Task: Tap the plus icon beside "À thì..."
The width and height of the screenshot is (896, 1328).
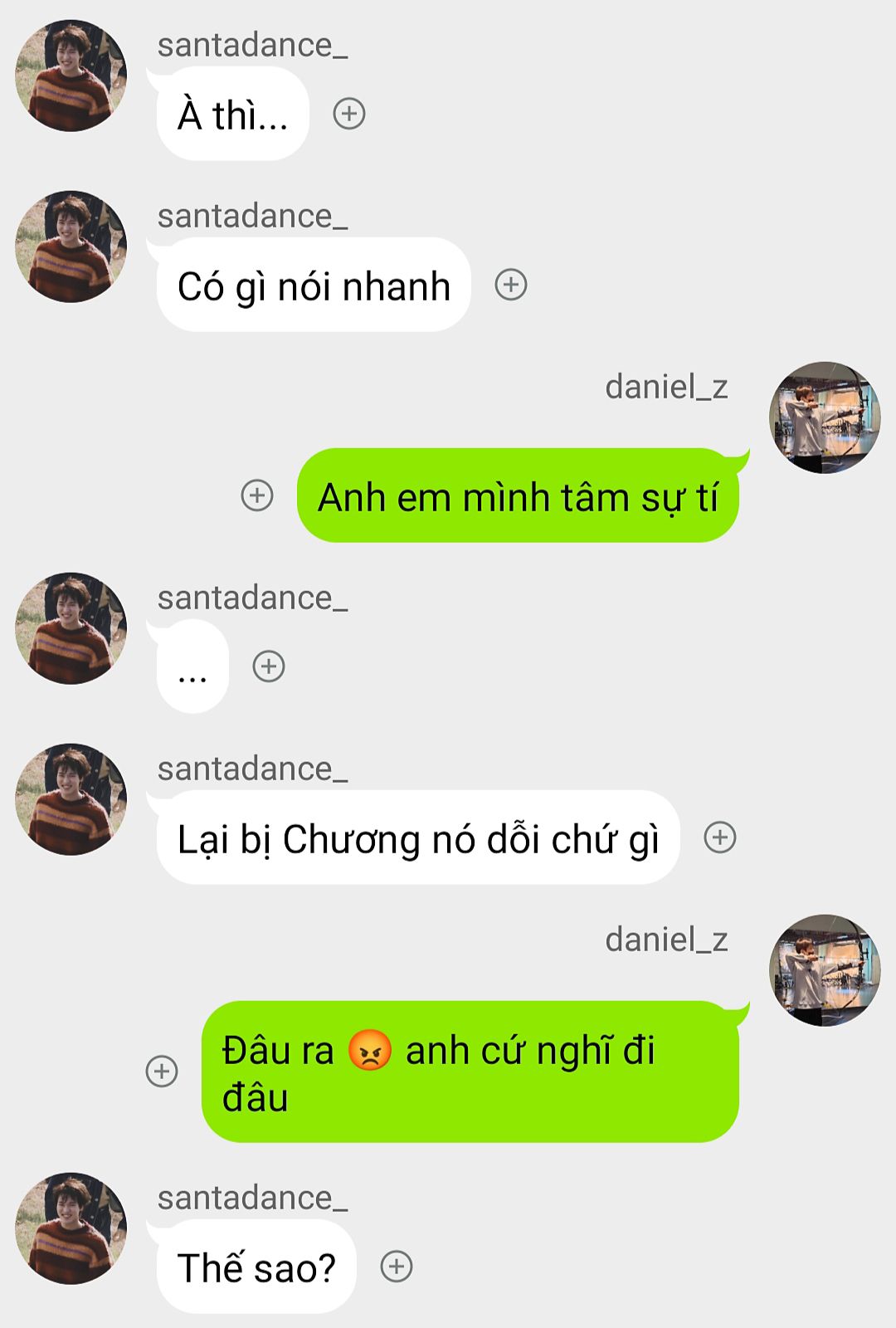Action: [x=349, y=114]
